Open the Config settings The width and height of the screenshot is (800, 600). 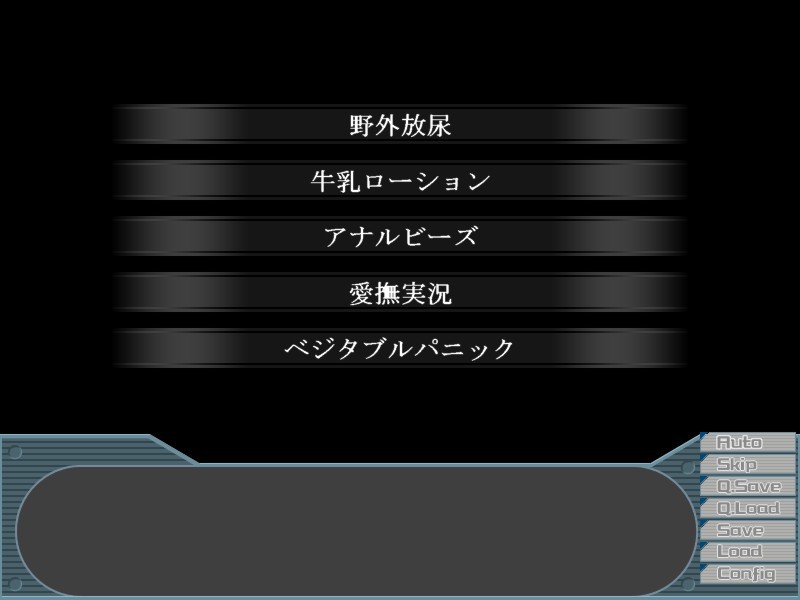click(x=747, y=574)
